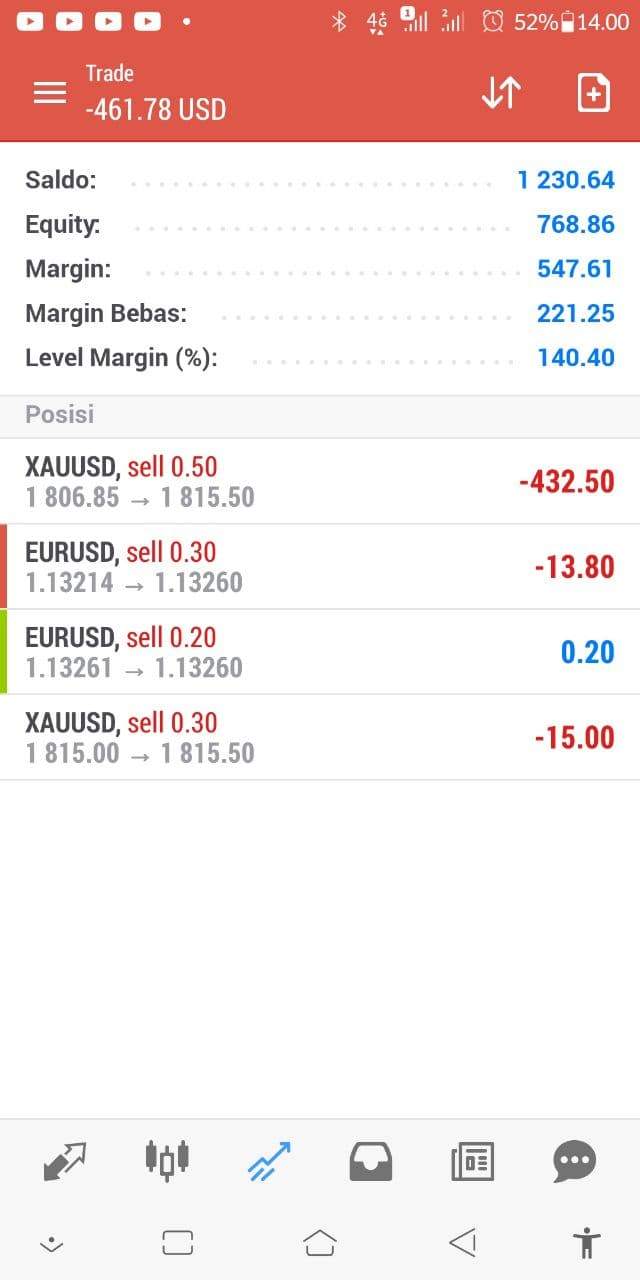
Task: Switch to the Quotes tab
Action: pyautogui.click(x=65, y=1161)
